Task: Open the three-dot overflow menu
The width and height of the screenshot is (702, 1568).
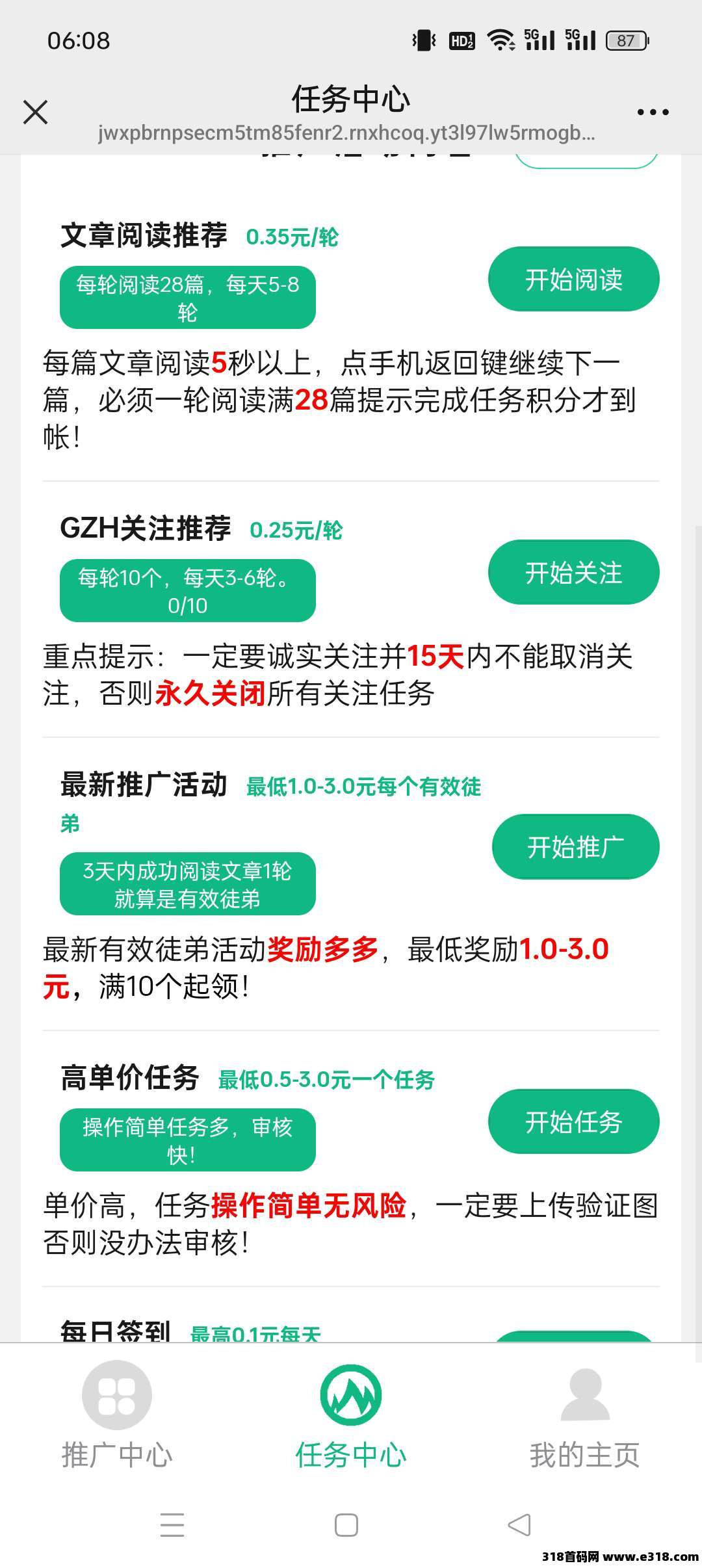Action: (x=653, y=112)
